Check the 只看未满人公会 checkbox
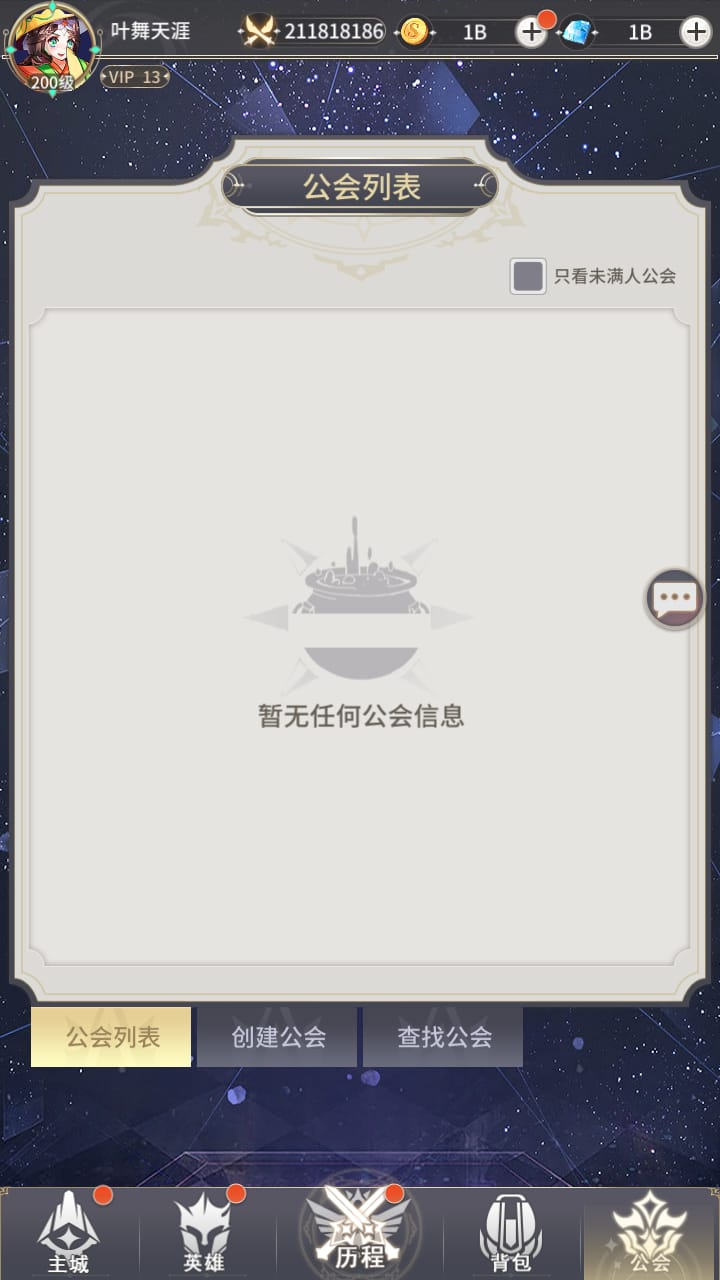 tap(528, 277)
